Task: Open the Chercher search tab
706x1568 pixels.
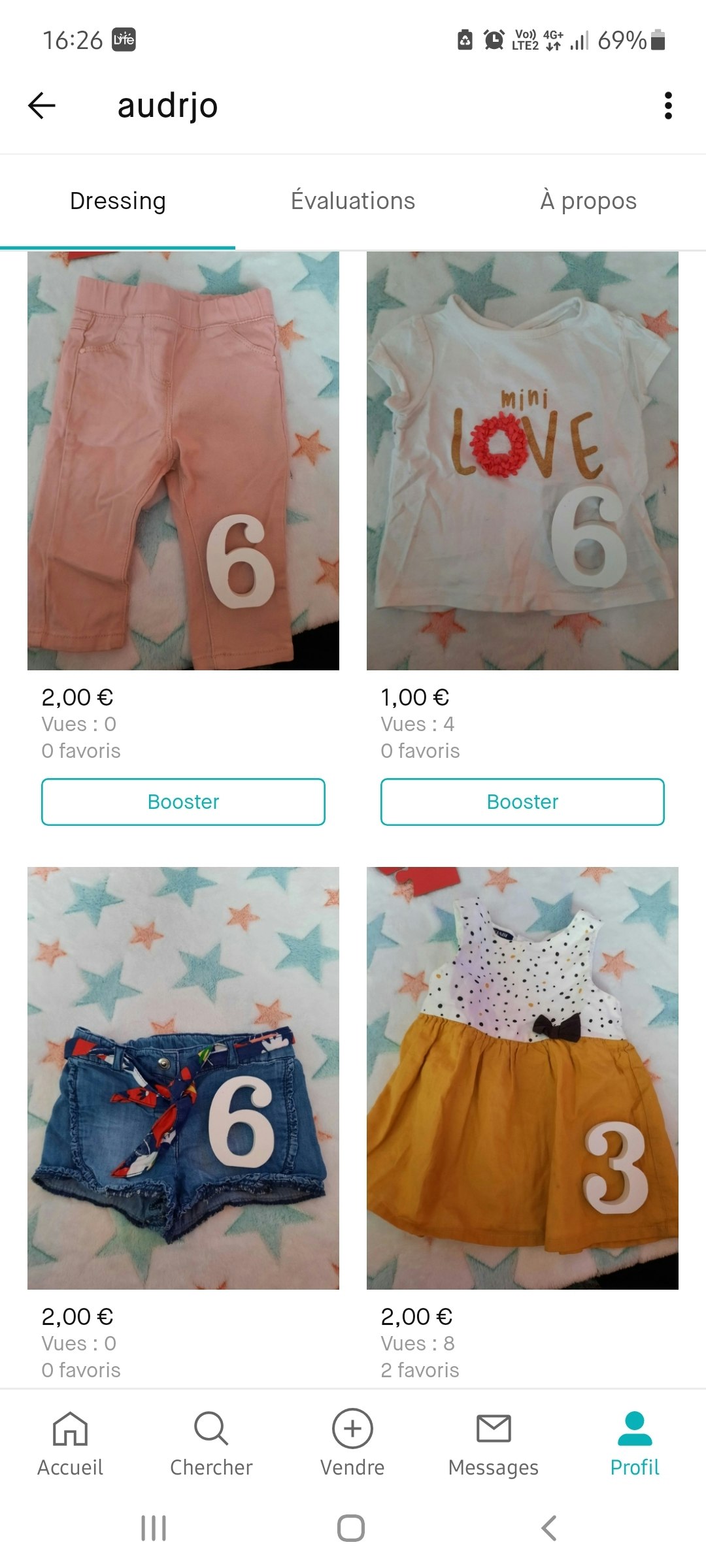Action: pyautogui.click(x=211, y=1444)
